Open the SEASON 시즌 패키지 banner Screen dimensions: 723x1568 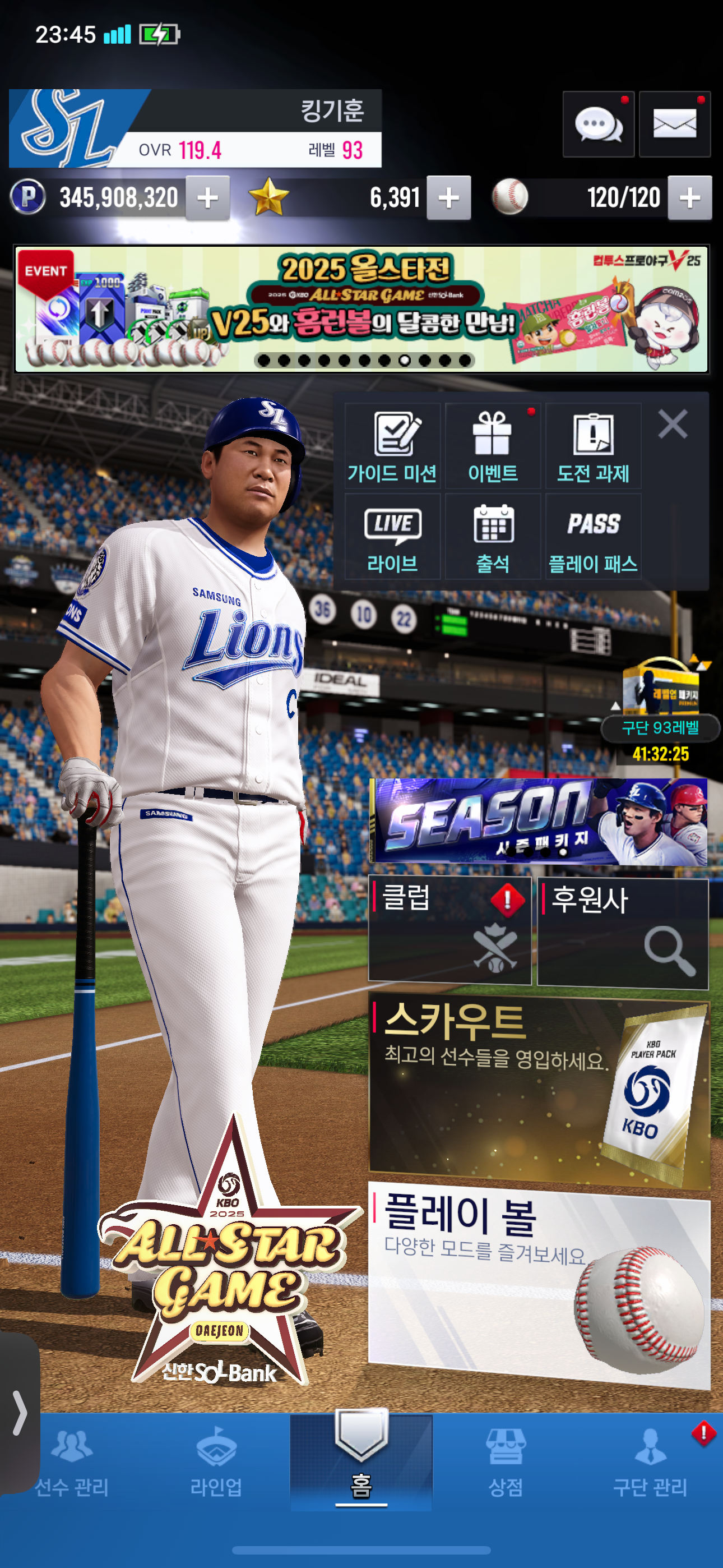539,820
